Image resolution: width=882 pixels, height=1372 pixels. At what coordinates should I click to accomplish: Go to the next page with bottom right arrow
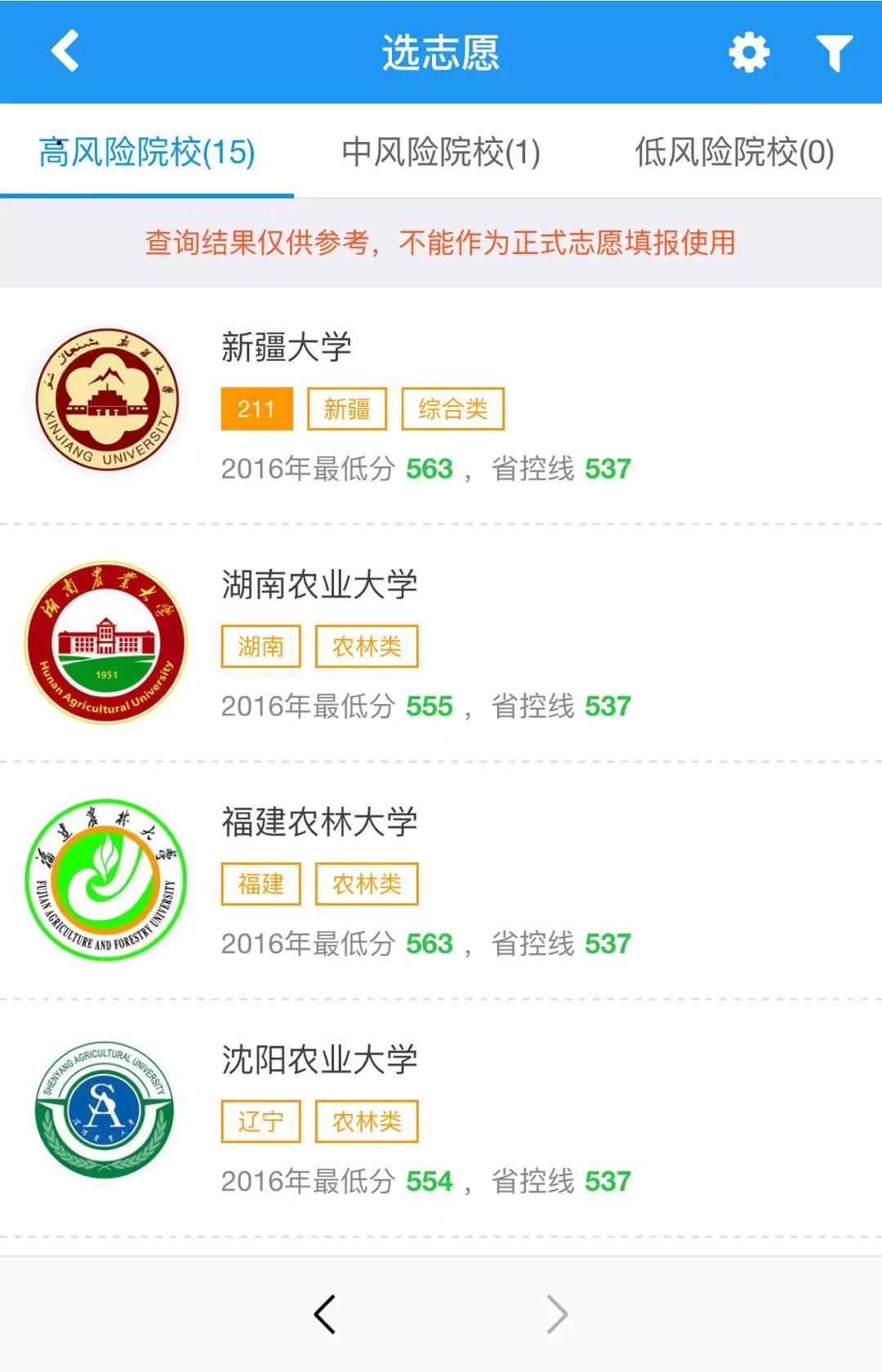(557, 1314)
